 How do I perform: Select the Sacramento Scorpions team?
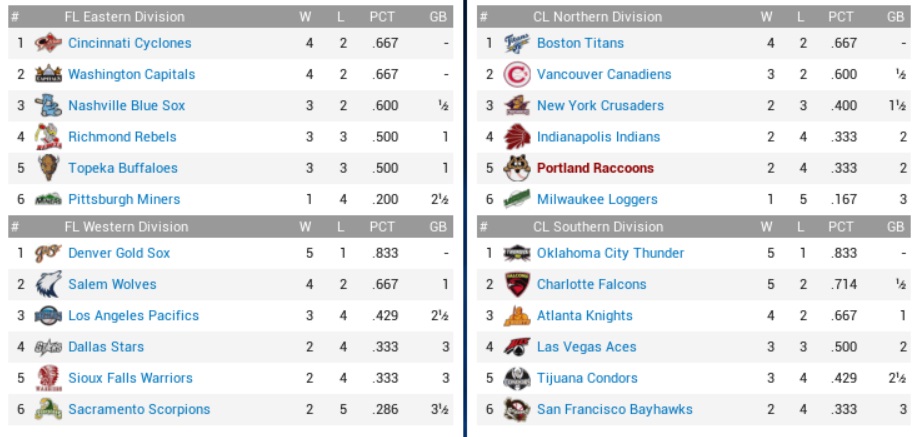tap(139, 409)
